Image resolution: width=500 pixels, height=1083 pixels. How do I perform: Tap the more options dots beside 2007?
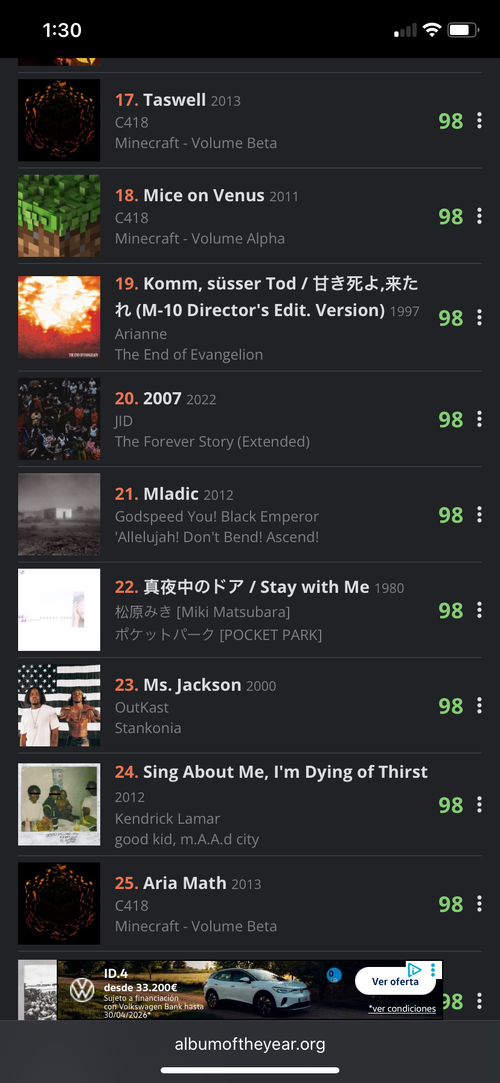[x=479, y=419]
